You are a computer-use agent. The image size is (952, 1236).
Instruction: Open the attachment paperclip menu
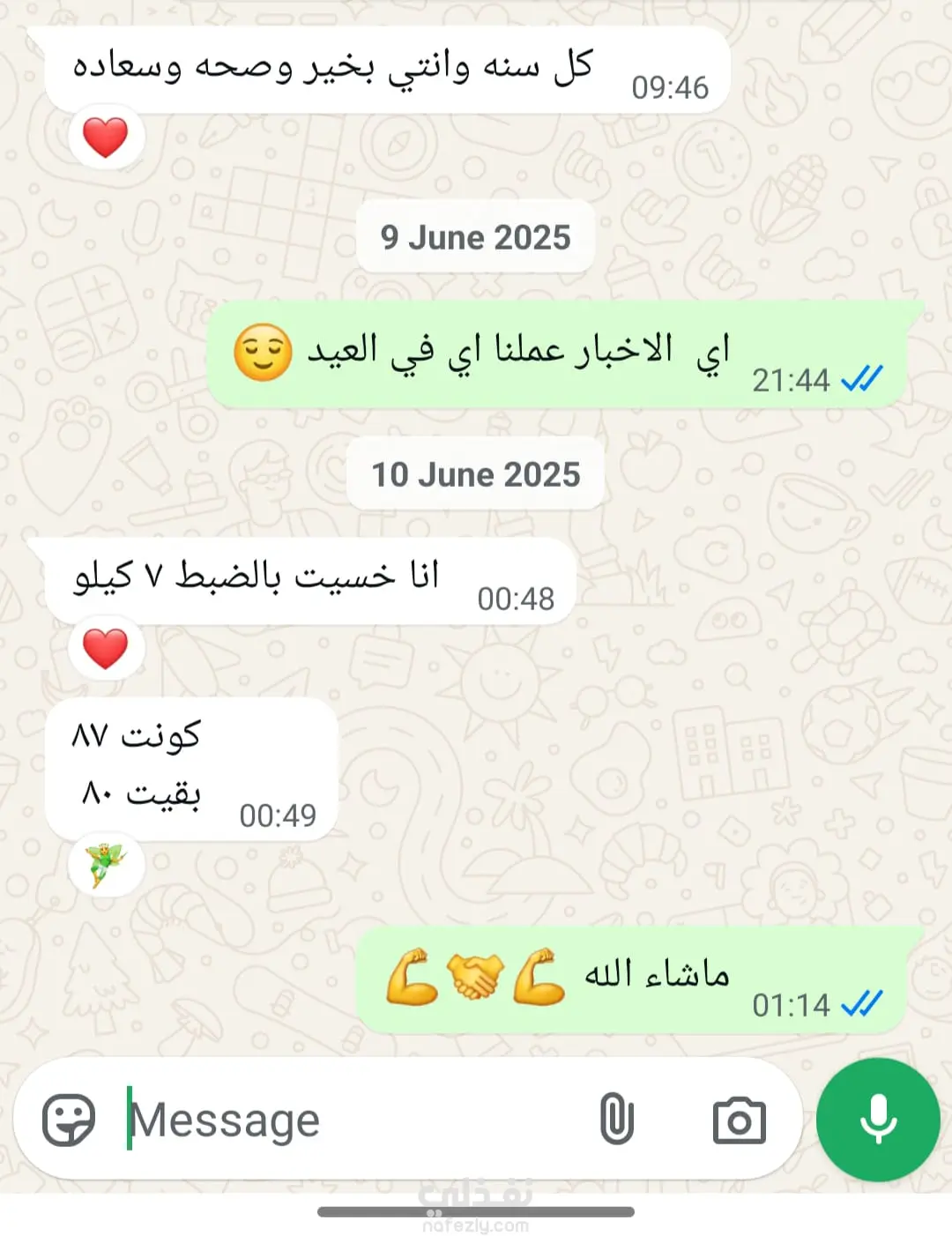point(616,1120)
